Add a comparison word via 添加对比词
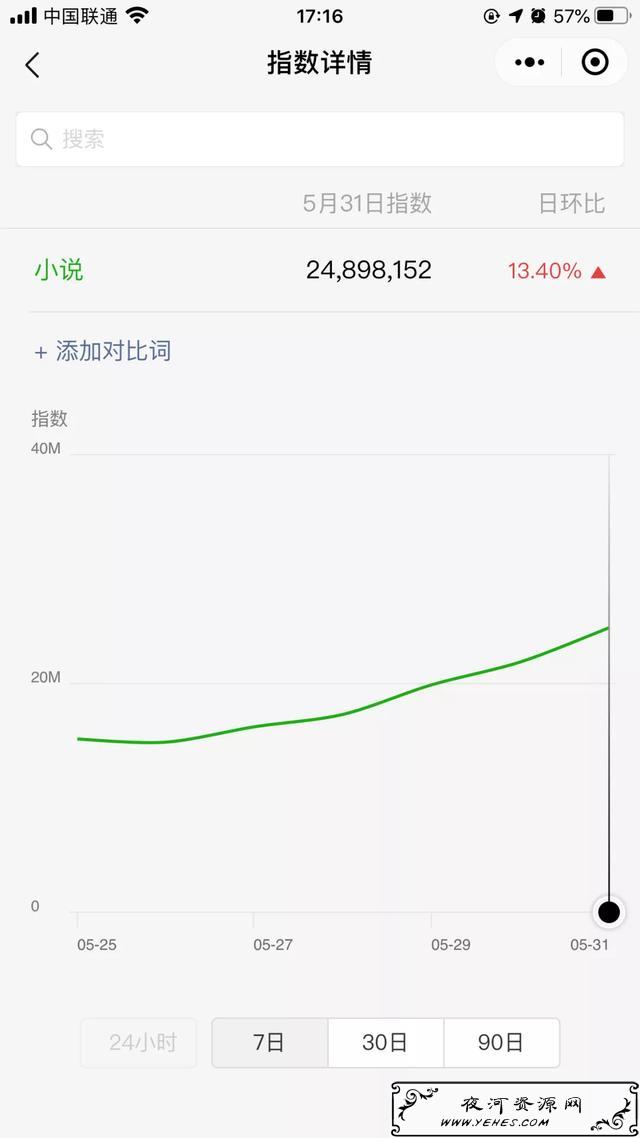Image resolution: width=640 pixels, height=1138 pixels. tap(103, 351)
